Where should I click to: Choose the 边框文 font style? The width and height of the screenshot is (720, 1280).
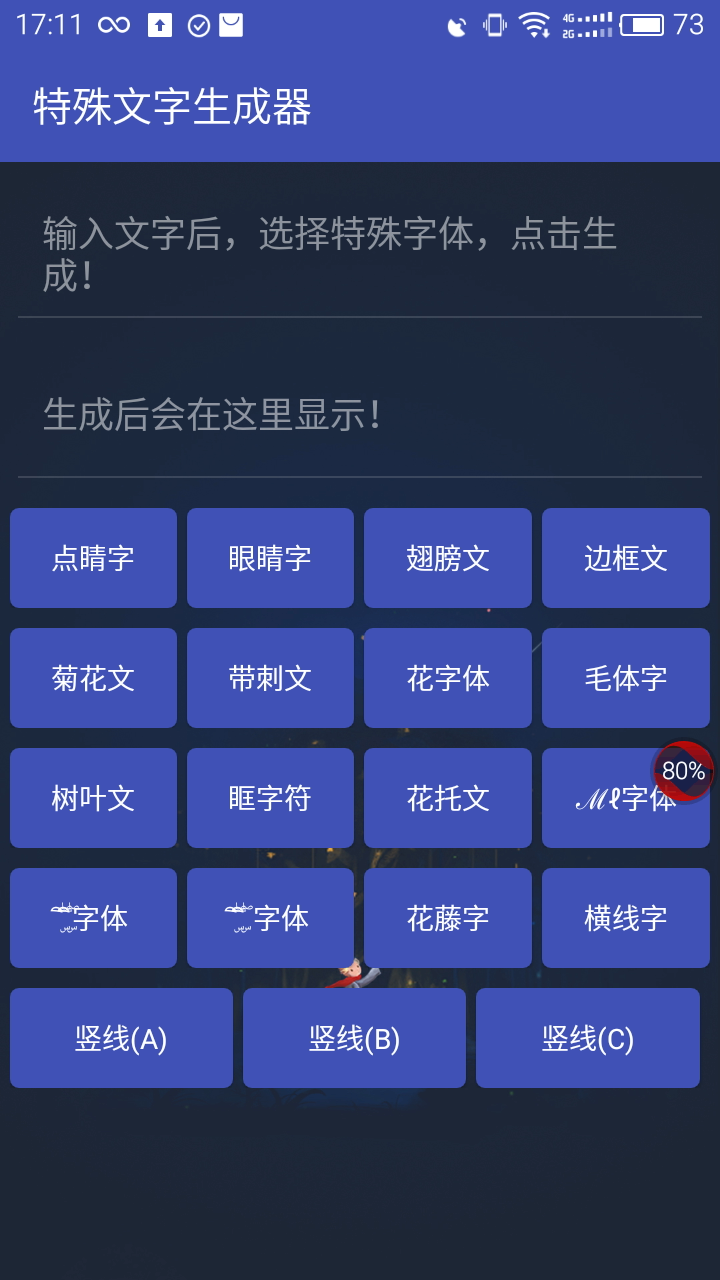pos(625,557)
